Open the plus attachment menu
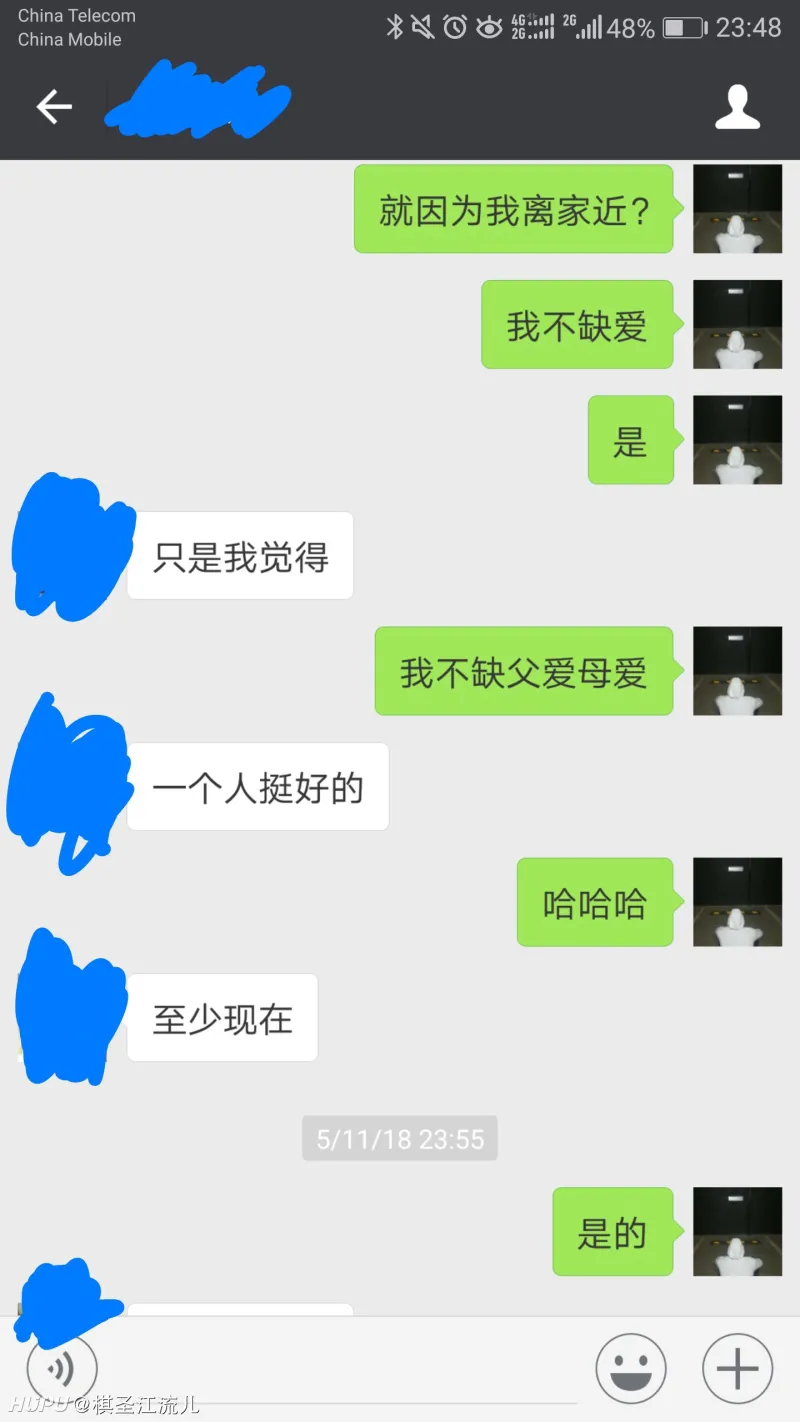This screenshot has width=800, height=1422. (x=738, y=1368)
